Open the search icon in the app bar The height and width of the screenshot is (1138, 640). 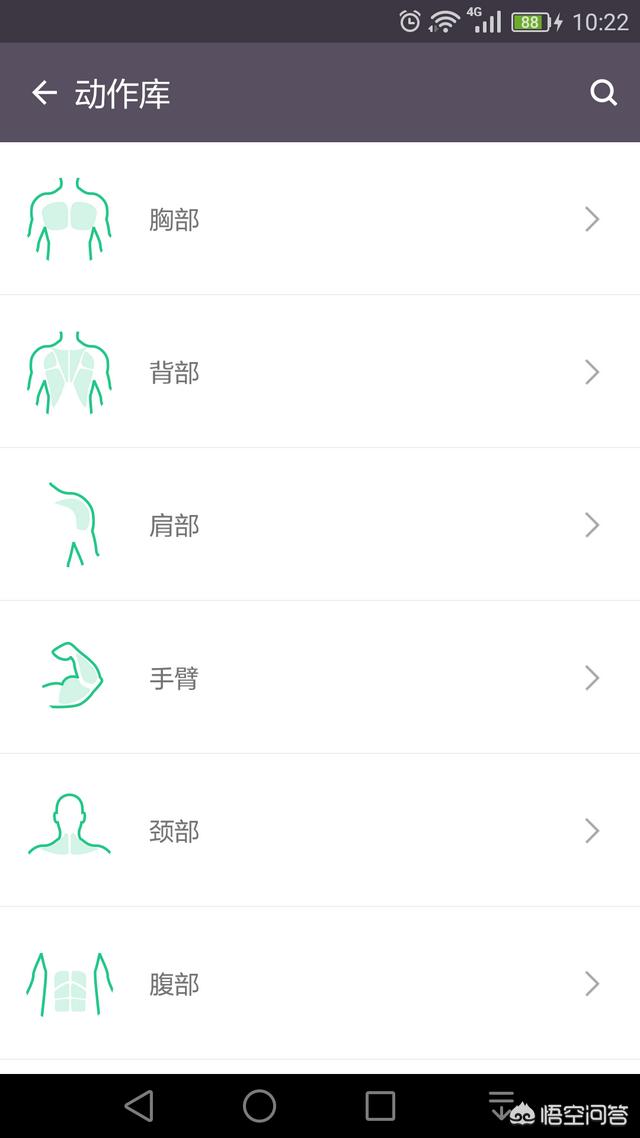pos(603,93)
